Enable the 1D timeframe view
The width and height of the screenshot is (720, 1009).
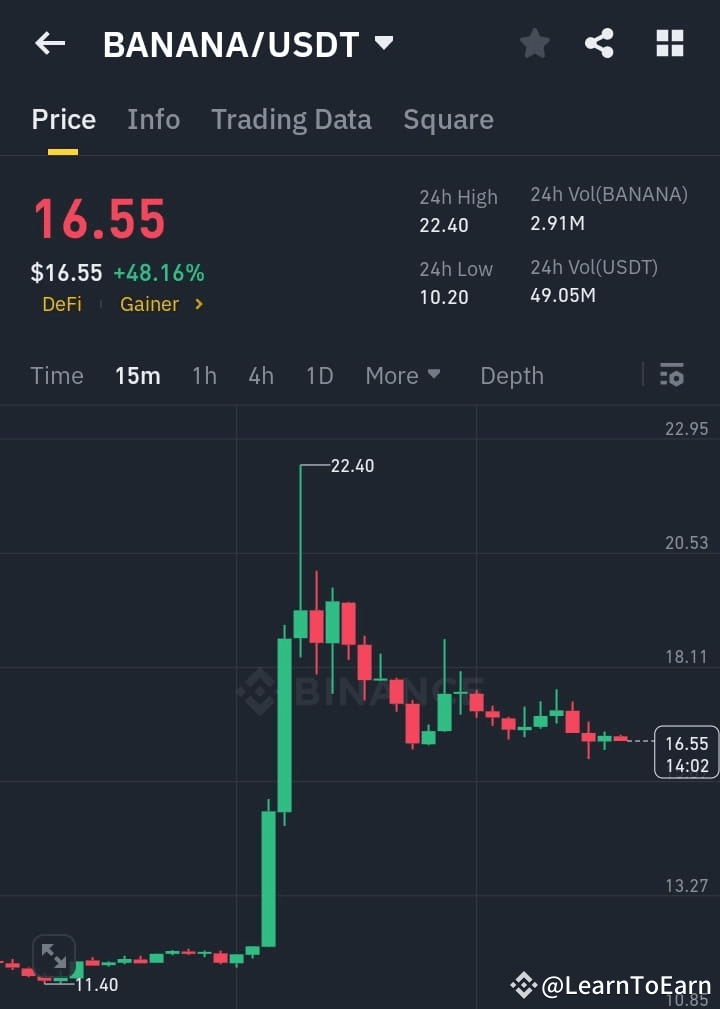pos(319,375)
